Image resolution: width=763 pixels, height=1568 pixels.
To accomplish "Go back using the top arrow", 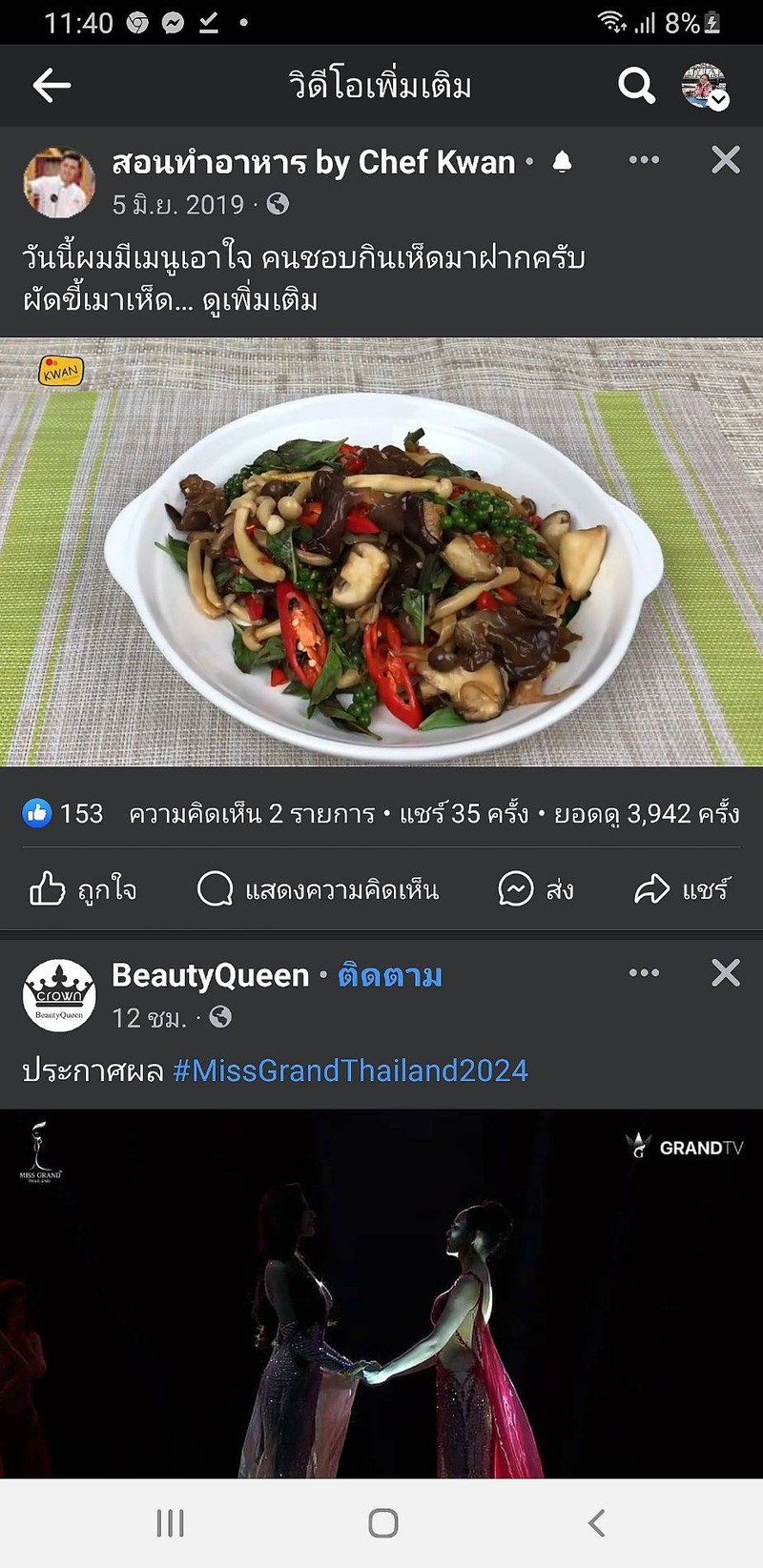I will coord(52,86).
